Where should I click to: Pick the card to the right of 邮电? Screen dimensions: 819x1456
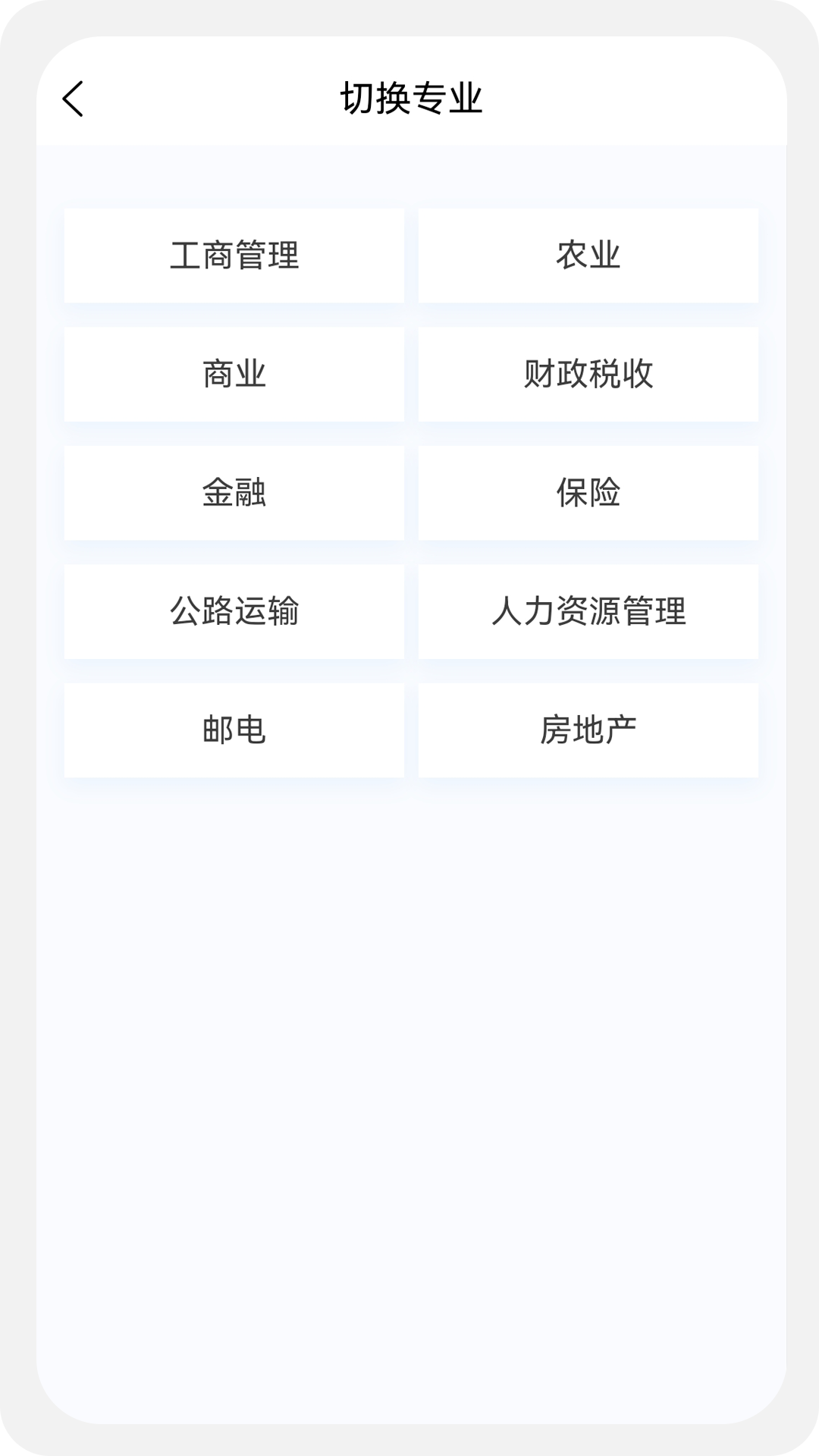pyautogui.click(x=588, y=730)
